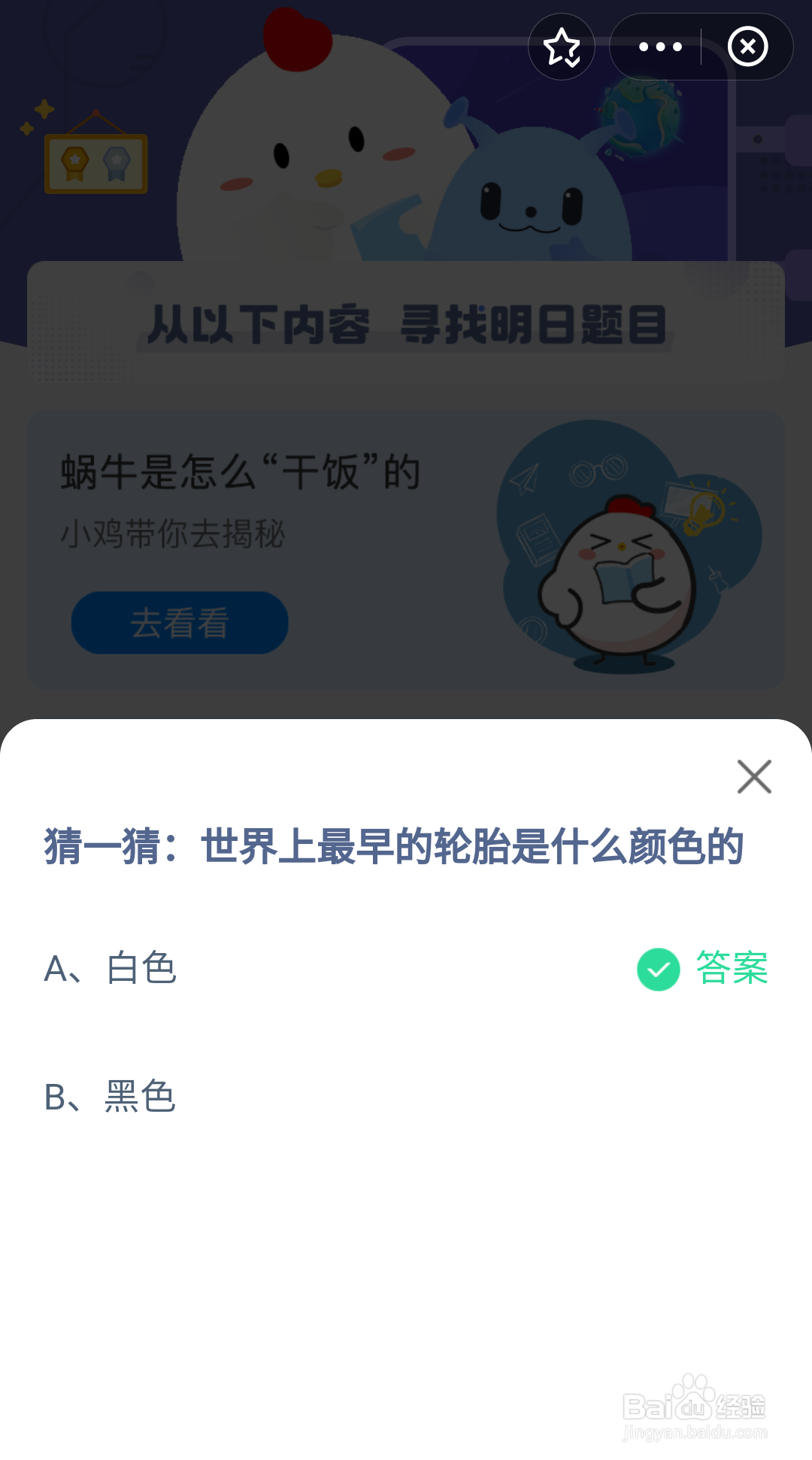This screenshot has width=812, height=1460.
Task: Open the jingyan.baidu.com watermark link
Action: point(686,1432)
